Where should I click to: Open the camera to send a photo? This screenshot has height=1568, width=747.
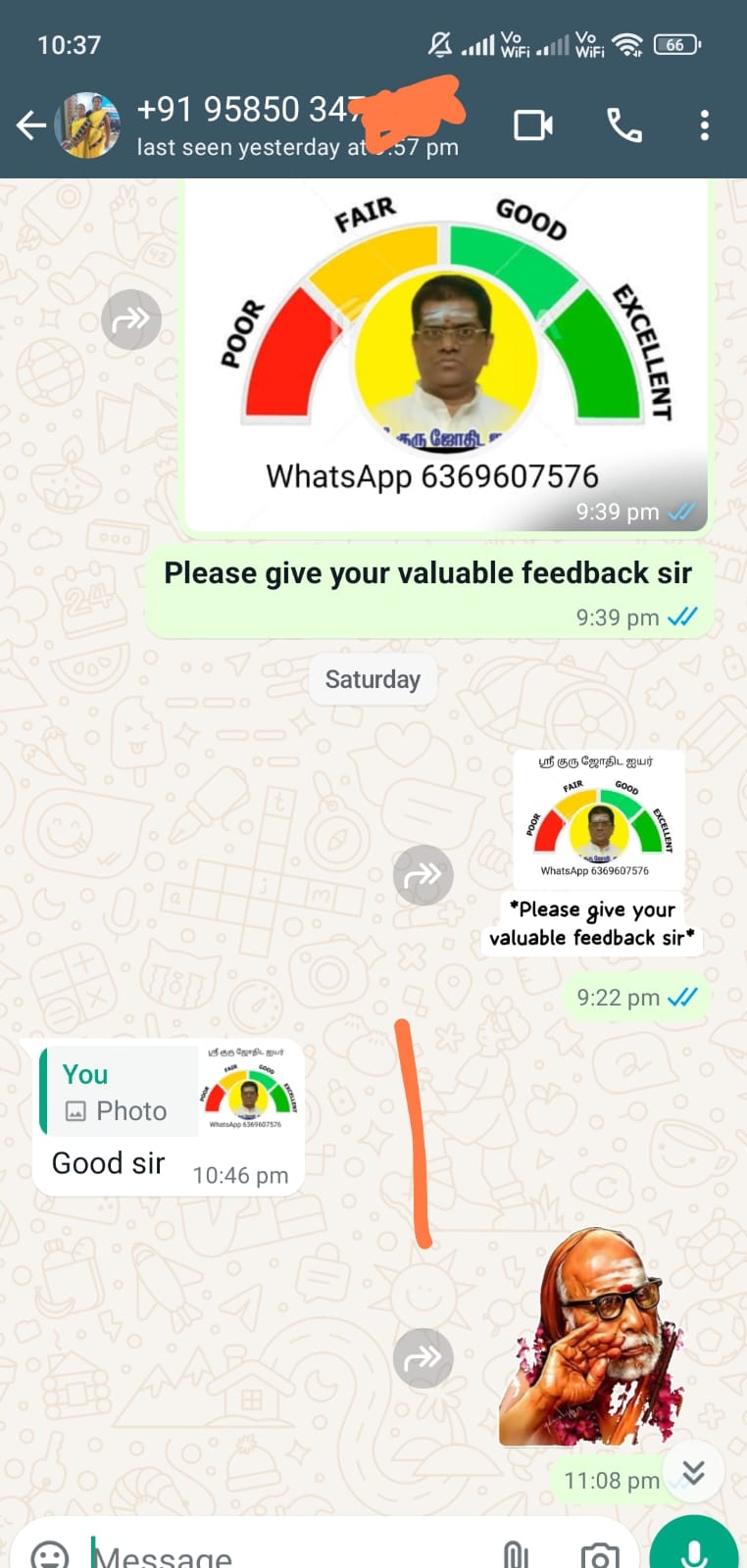pyautogui.click(x=600, y=1555)
